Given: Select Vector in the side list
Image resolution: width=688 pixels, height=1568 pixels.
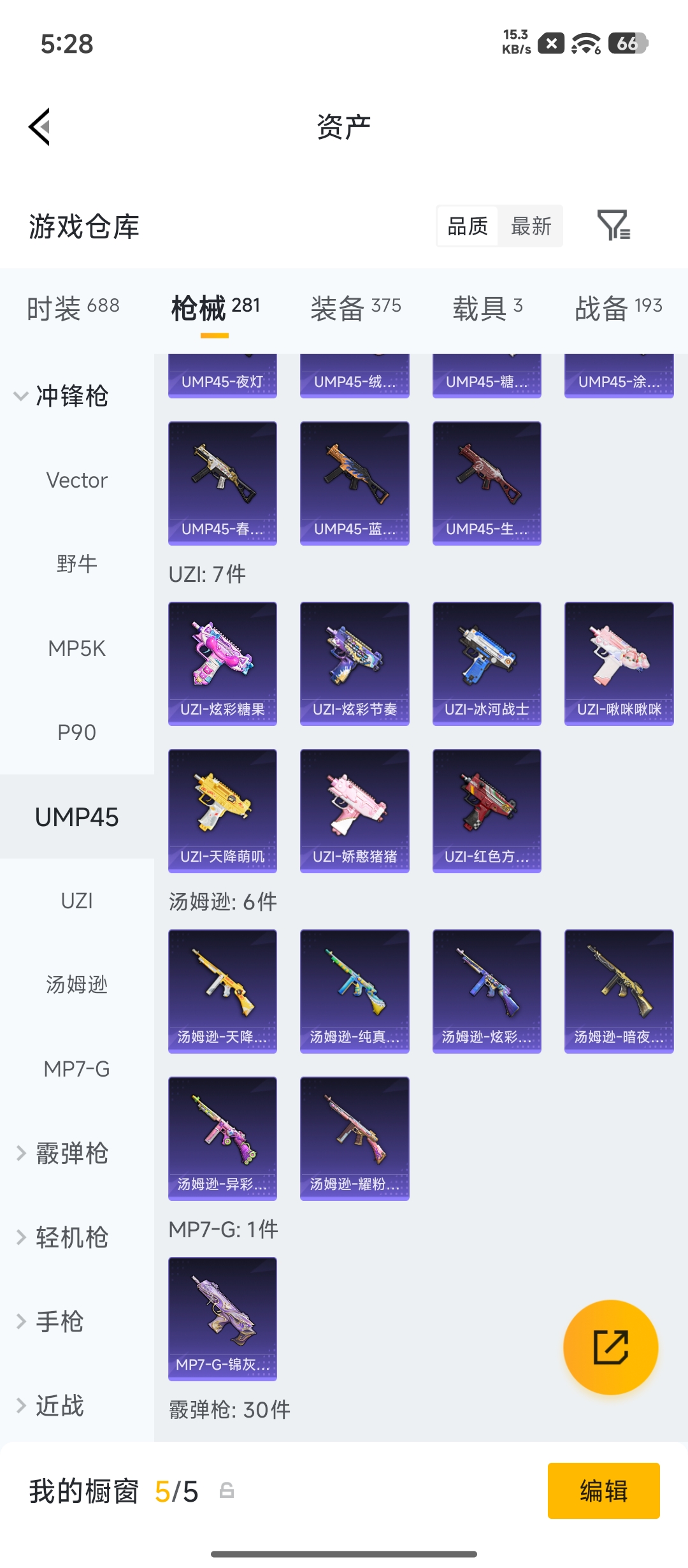Looking at the screenshot, I should coord(77,480).
